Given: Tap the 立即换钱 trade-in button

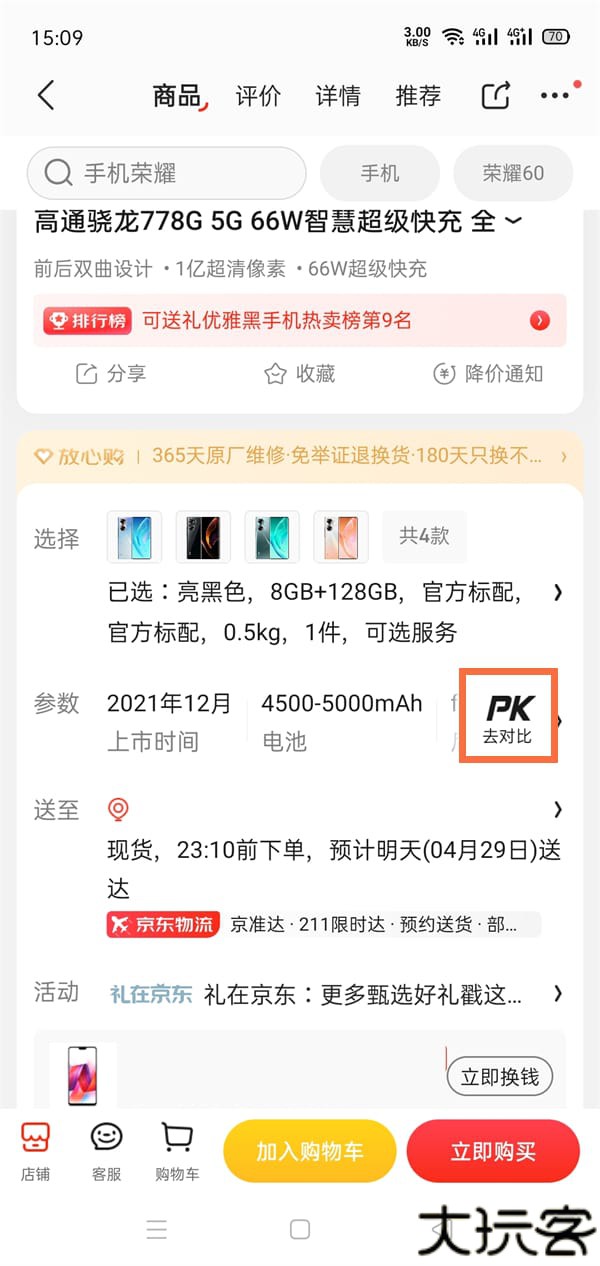Looking at the screenshot, I should coord(499,1076).
